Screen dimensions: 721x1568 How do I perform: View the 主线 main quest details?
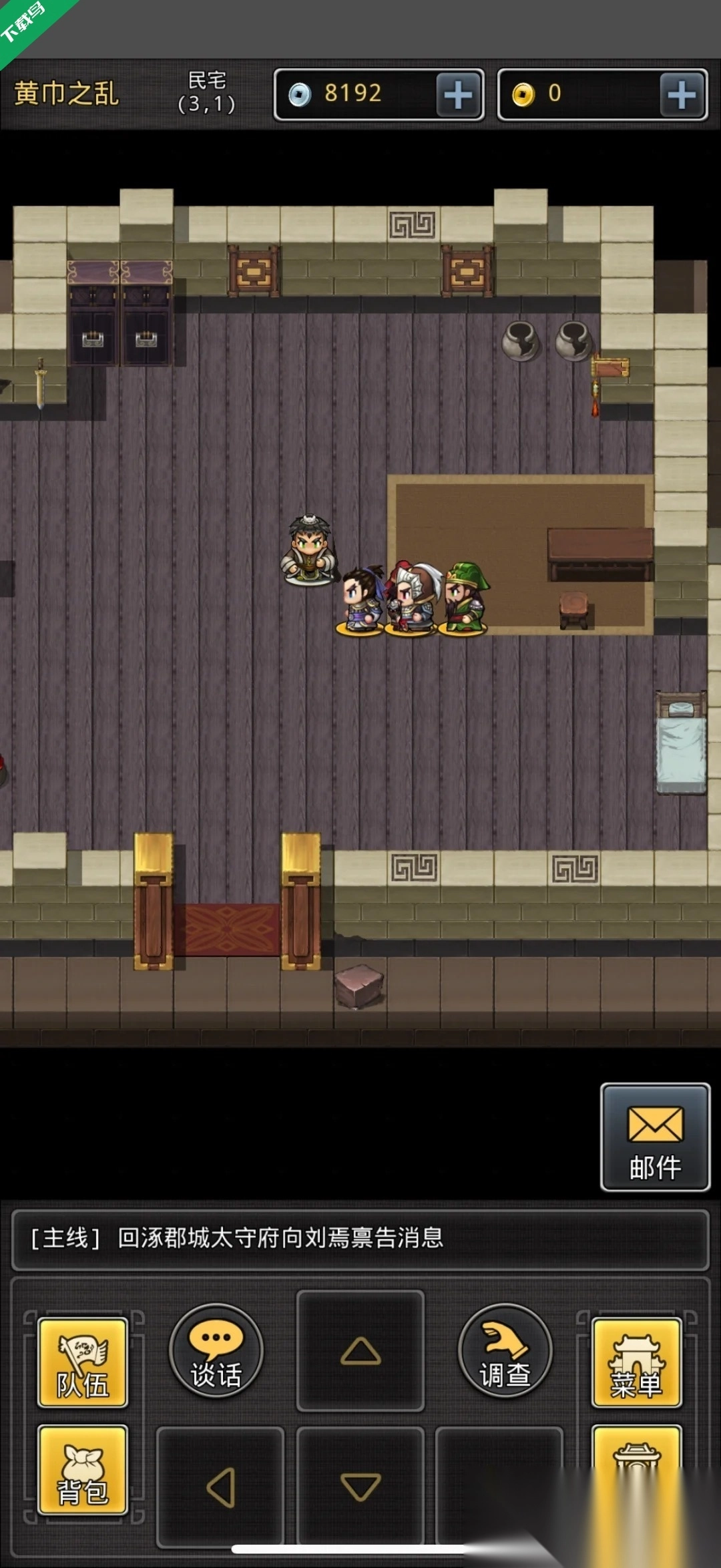click(360, 1239)
